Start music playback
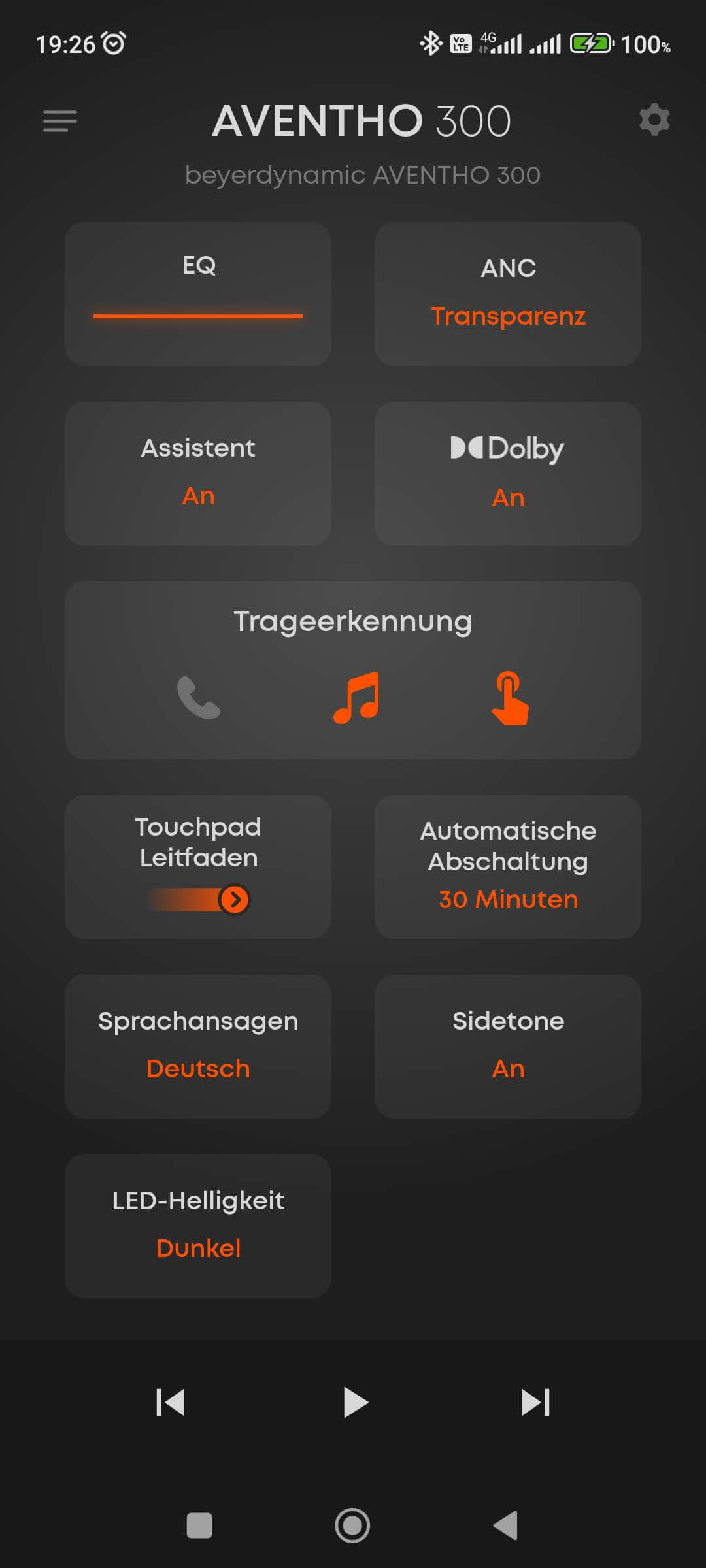 tap(355, 1402)
